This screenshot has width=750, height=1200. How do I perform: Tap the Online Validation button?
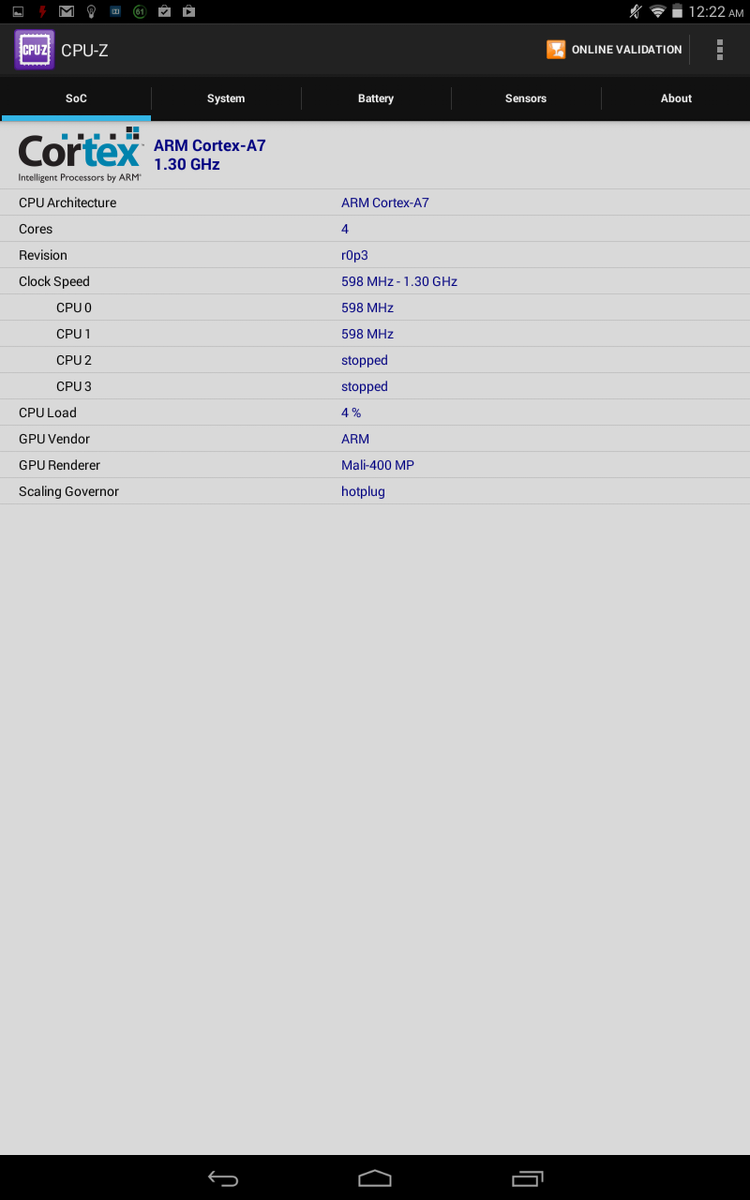coord(614,50)
